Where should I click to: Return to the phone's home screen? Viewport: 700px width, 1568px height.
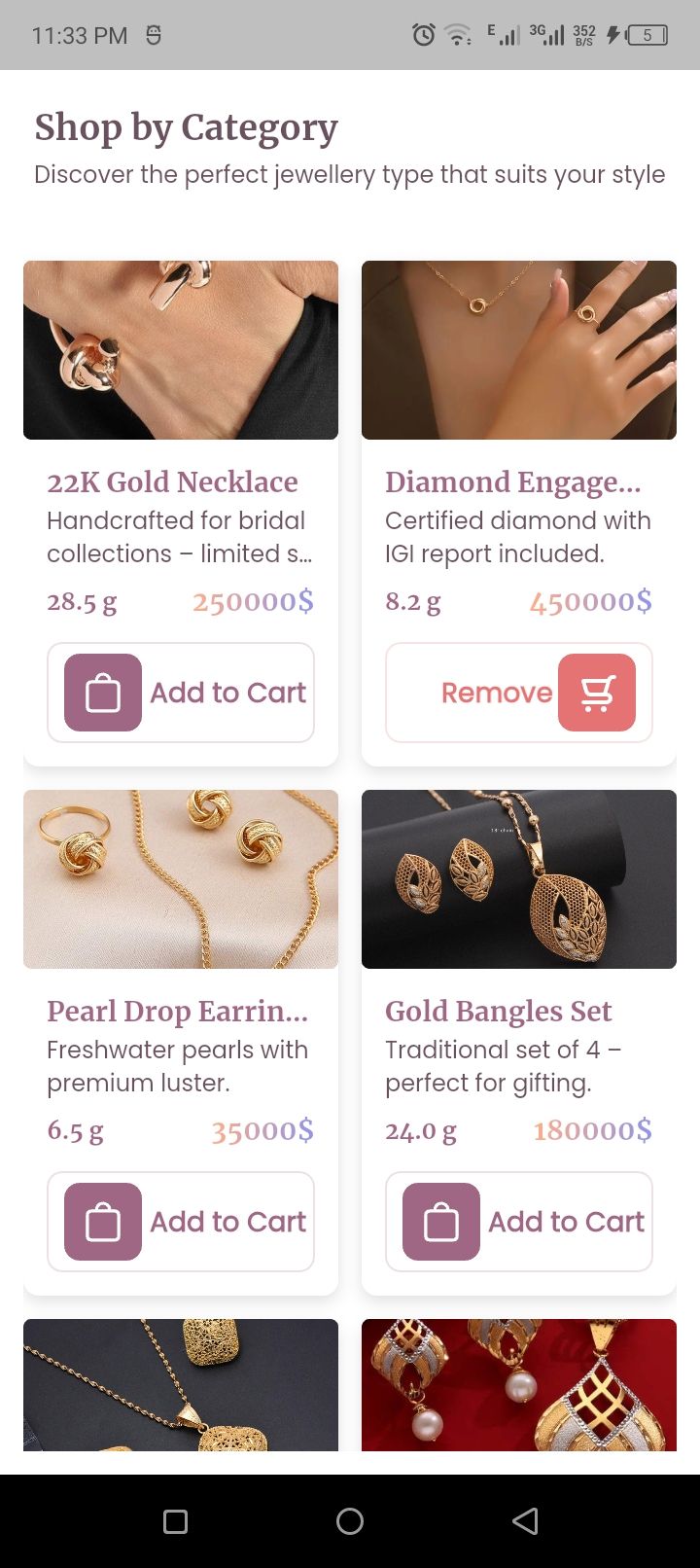click(x=350, y=1521)
